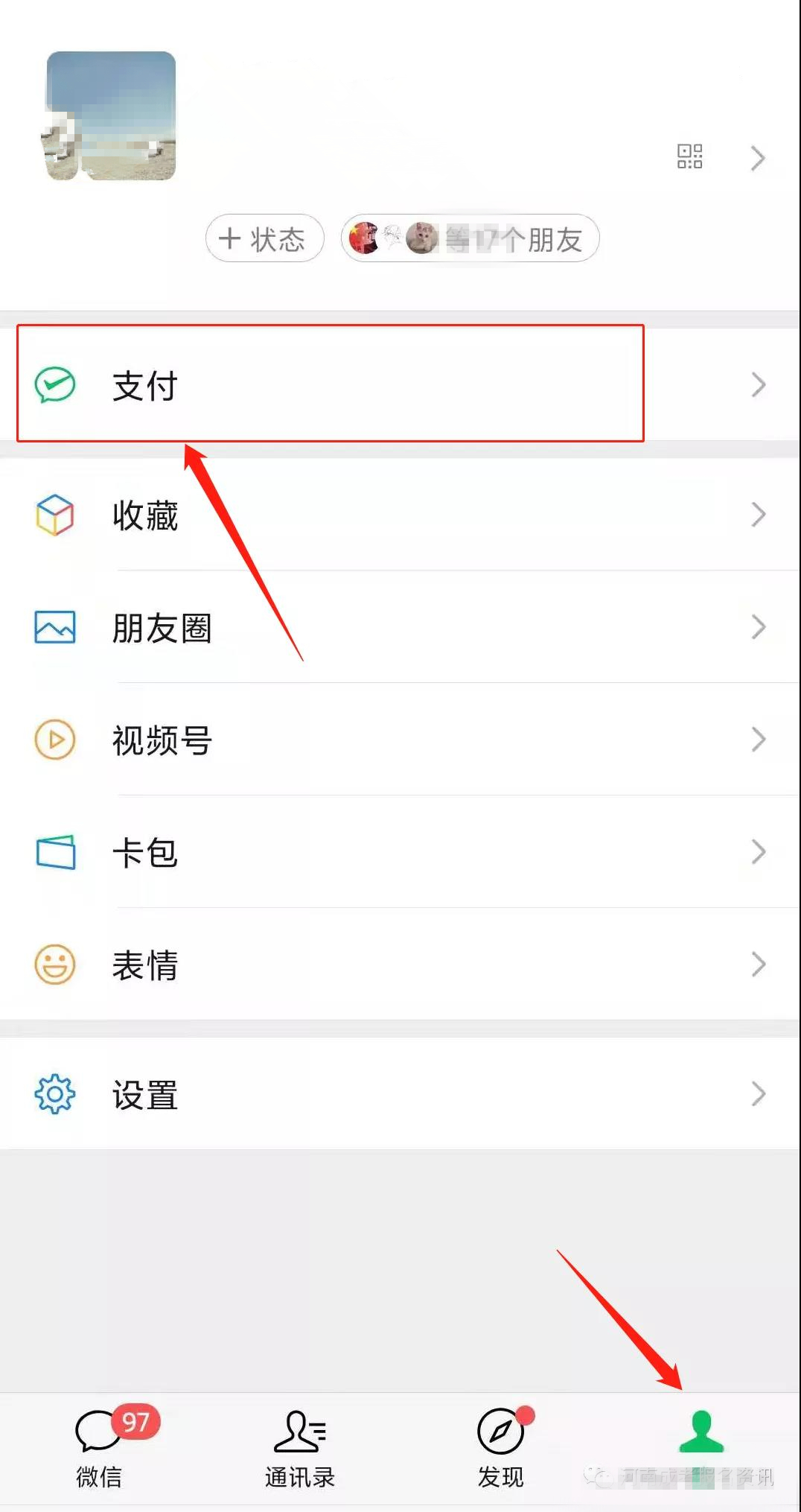This screenshot has height=1512, width=801.
Task: Switch to the 发现 discover tab
Action: (x=501, y=1447)
